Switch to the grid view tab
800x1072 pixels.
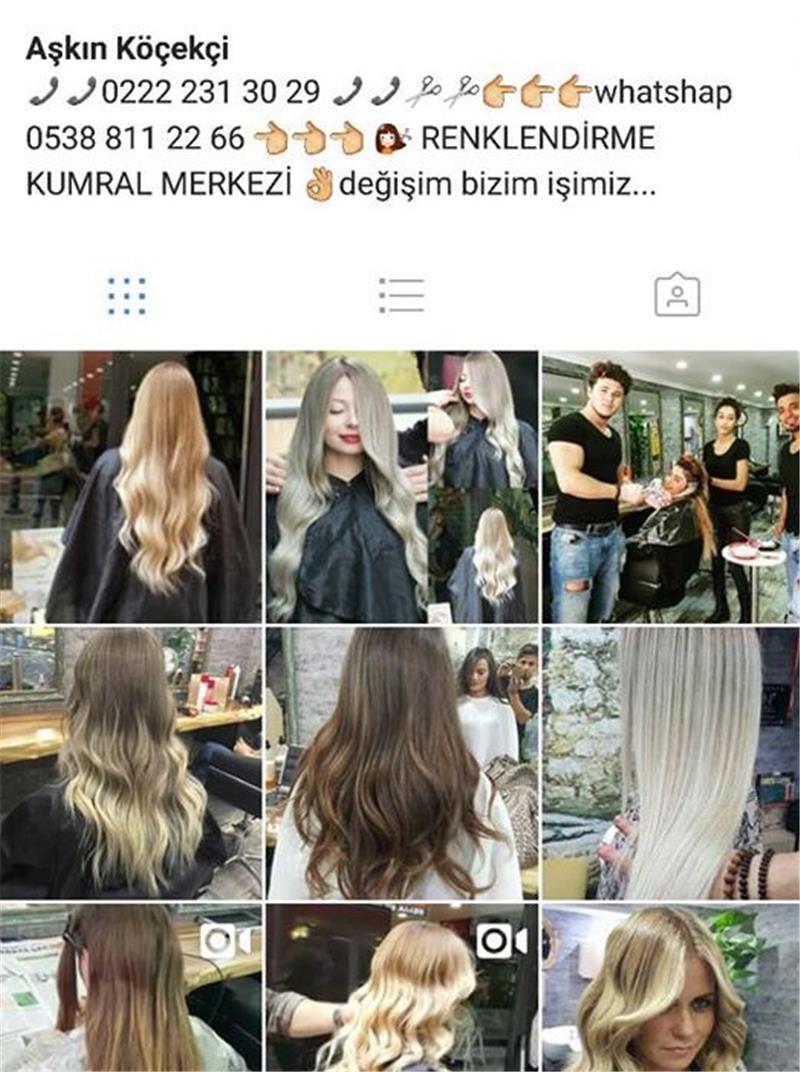pyautogui.click(x=126, y=296)
